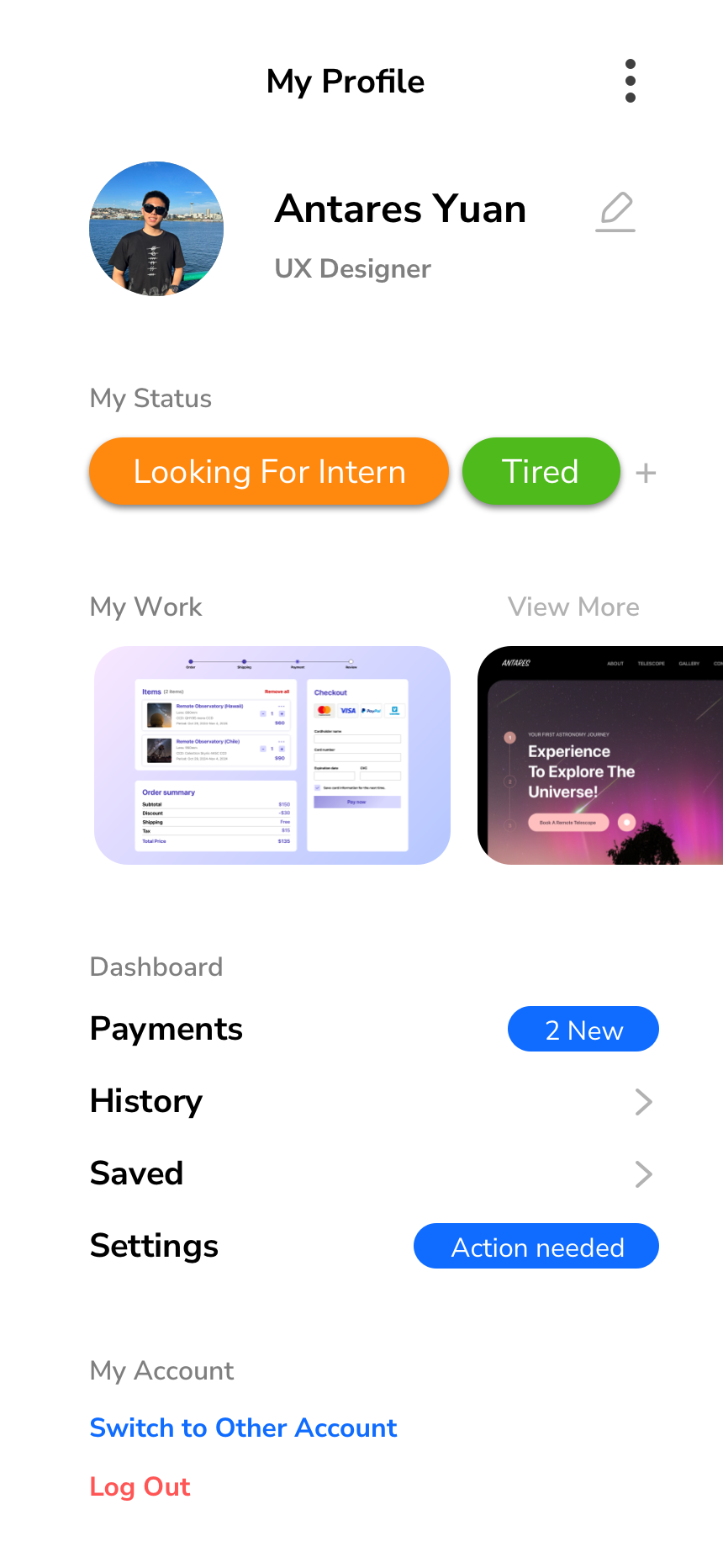The height and width of the screenshot is (1568, 723).
Task: Log Out of the account
Action: pos(140,1486)
